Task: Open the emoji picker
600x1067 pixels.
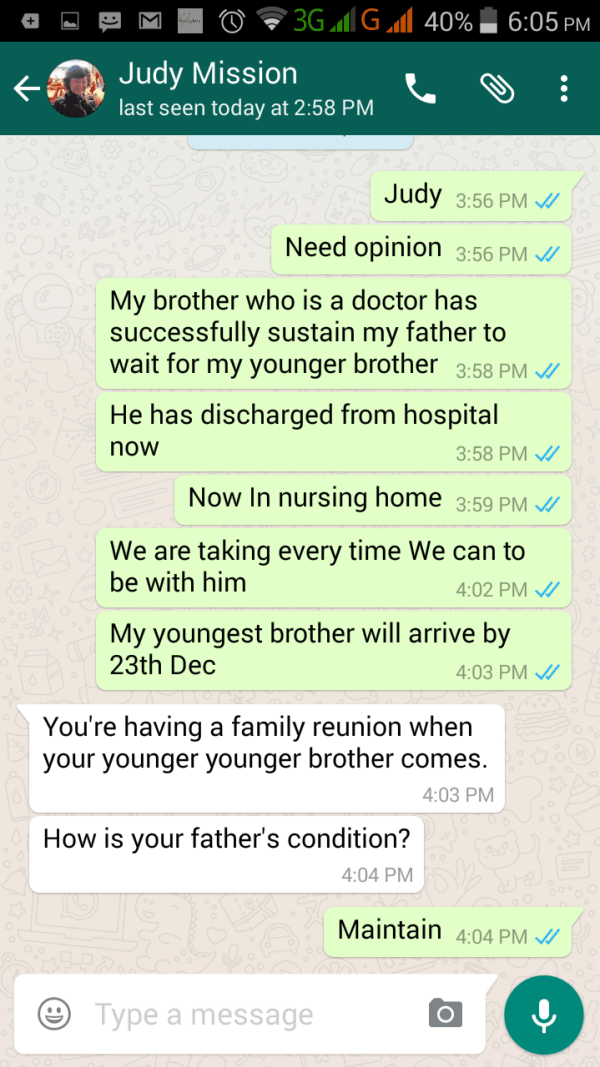Action: pos(54,1014)
